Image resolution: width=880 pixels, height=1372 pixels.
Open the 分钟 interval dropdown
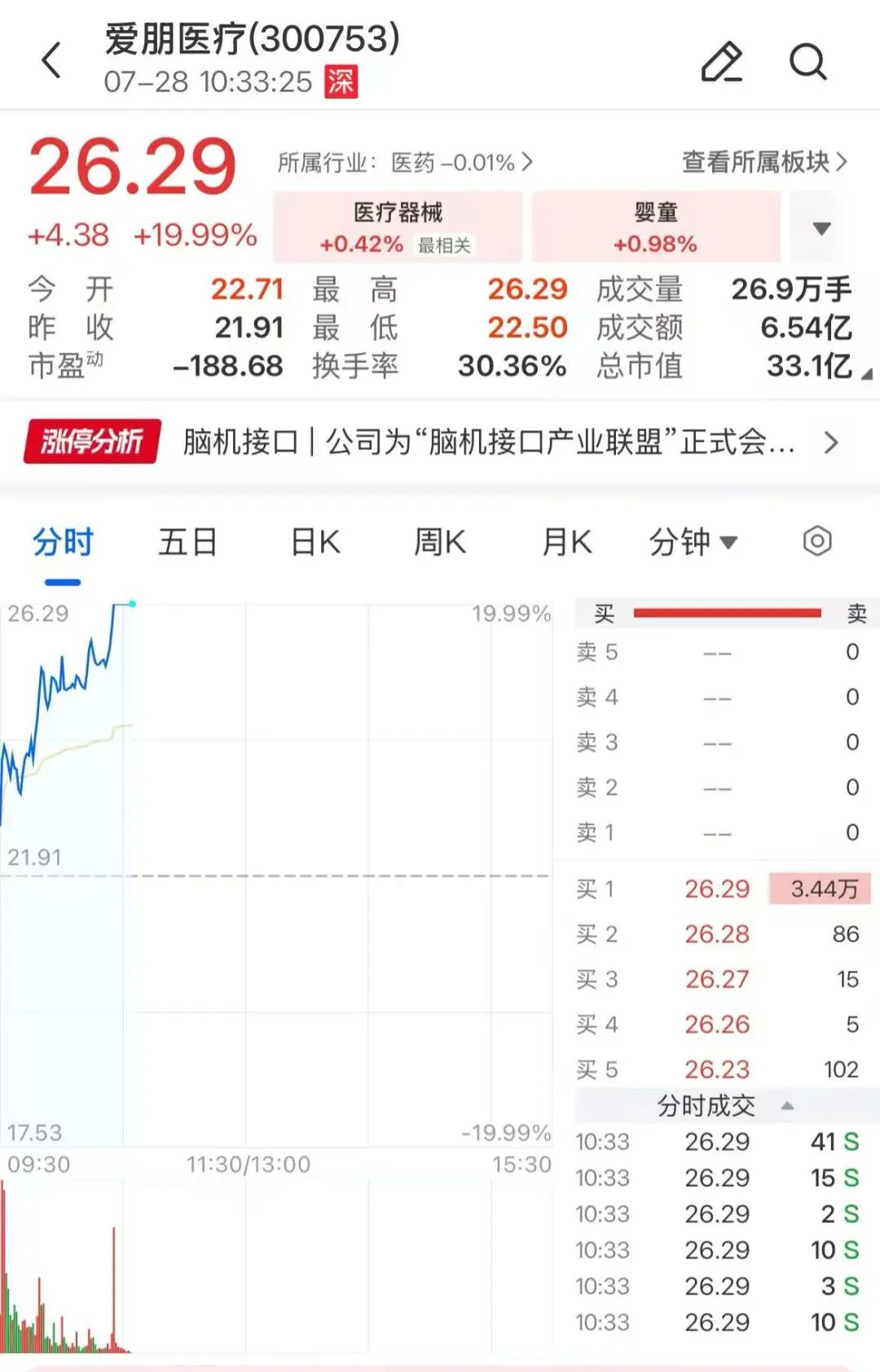tap(693, 542)
